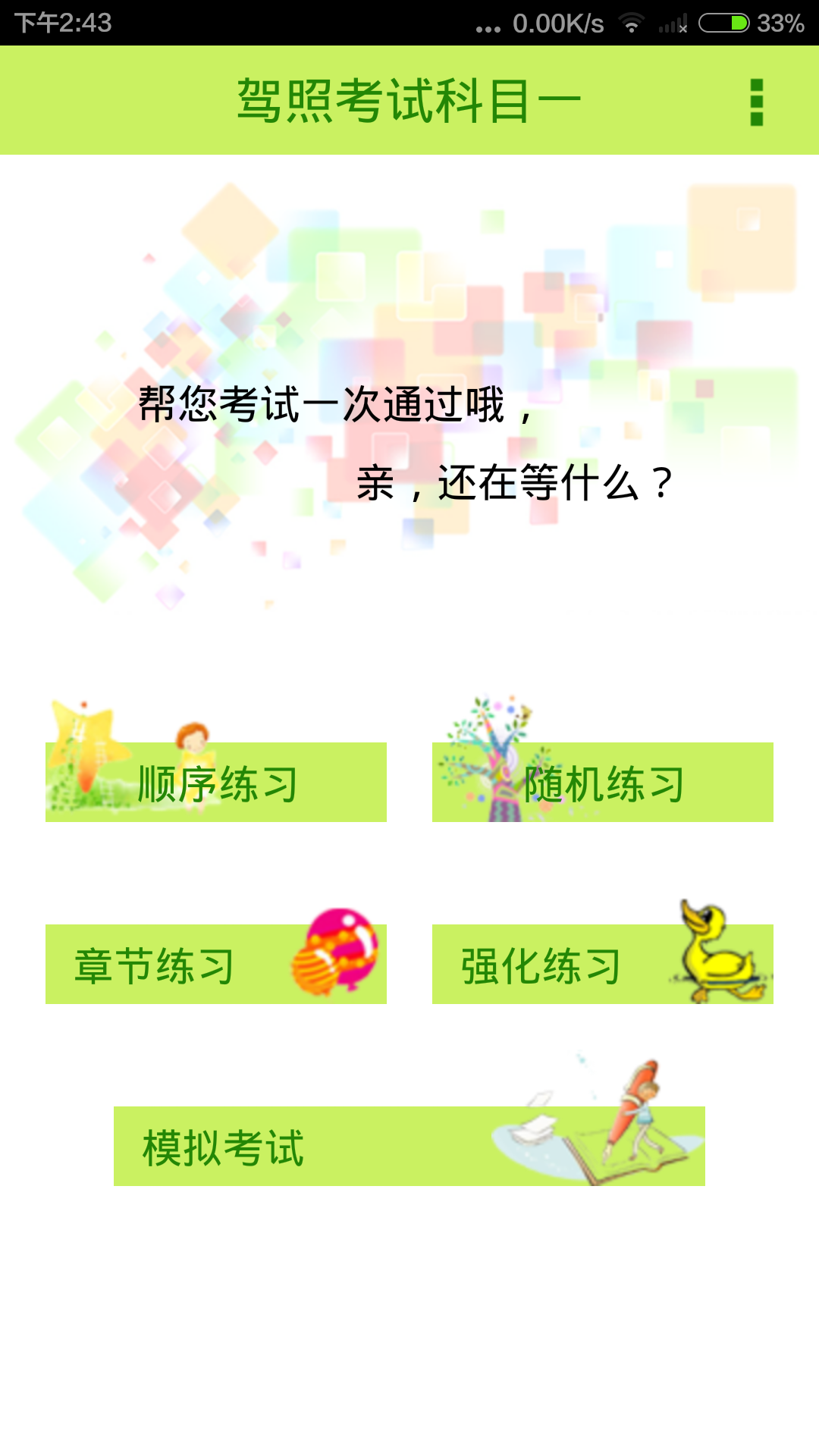
Task: Start 顺序练习 sequential practice
Action: click(216, 782)
